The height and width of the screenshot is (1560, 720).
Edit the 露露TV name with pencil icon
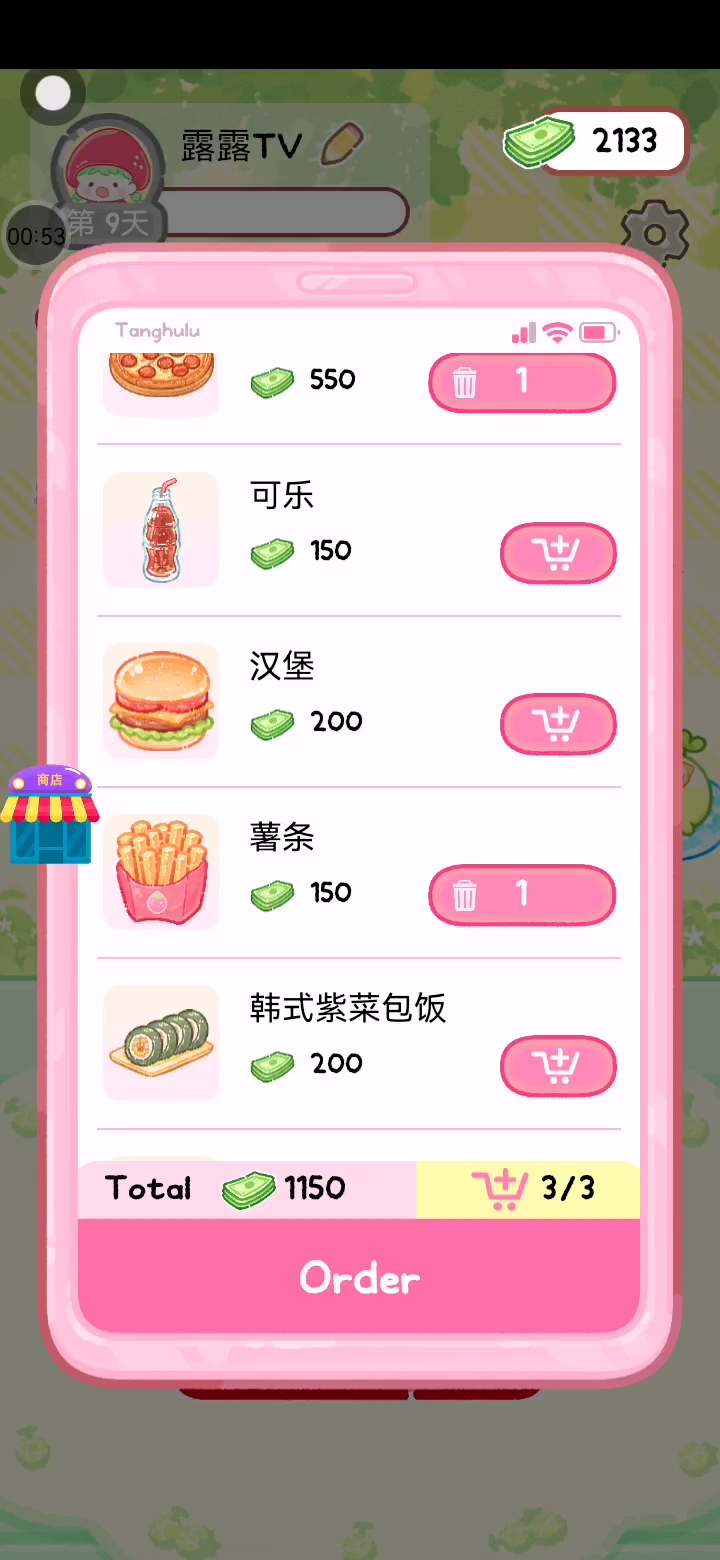pos(340,145)
